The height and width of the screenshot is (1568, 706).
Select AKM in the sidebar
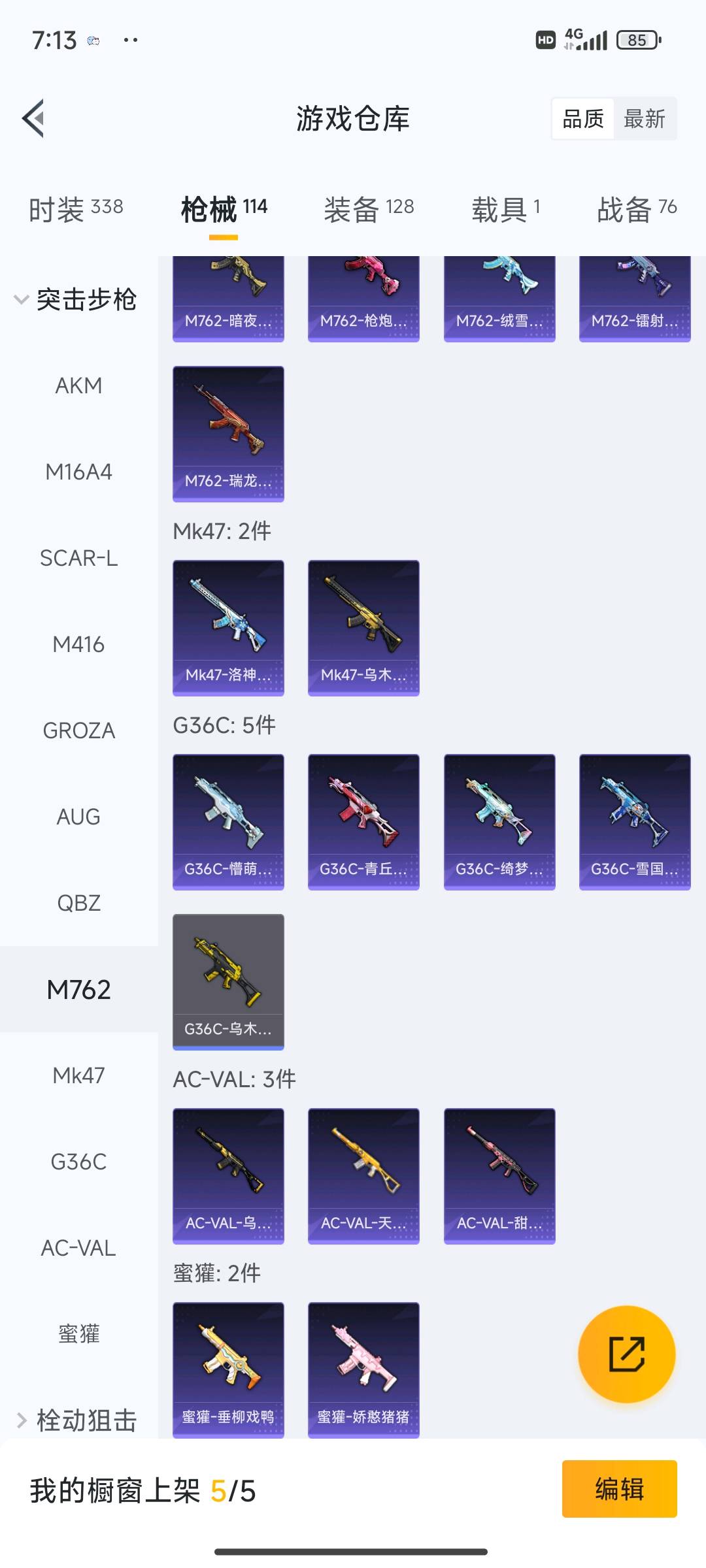pyautogui.click(x=78, y=385)
